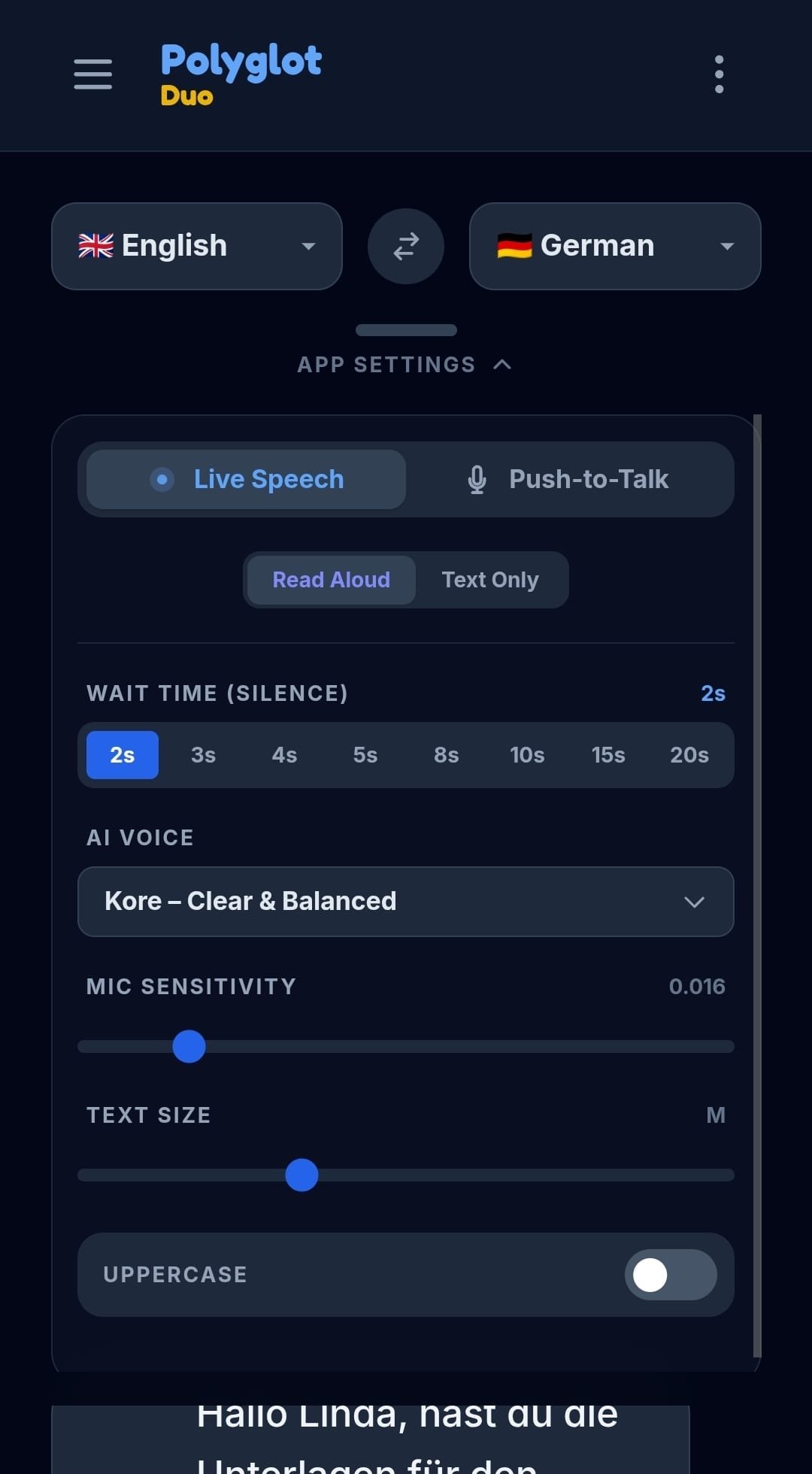Switch to the Text Only tab
Image resolution: width=812 pixels, height=1474 pixels.
click(x=489, y=579)
